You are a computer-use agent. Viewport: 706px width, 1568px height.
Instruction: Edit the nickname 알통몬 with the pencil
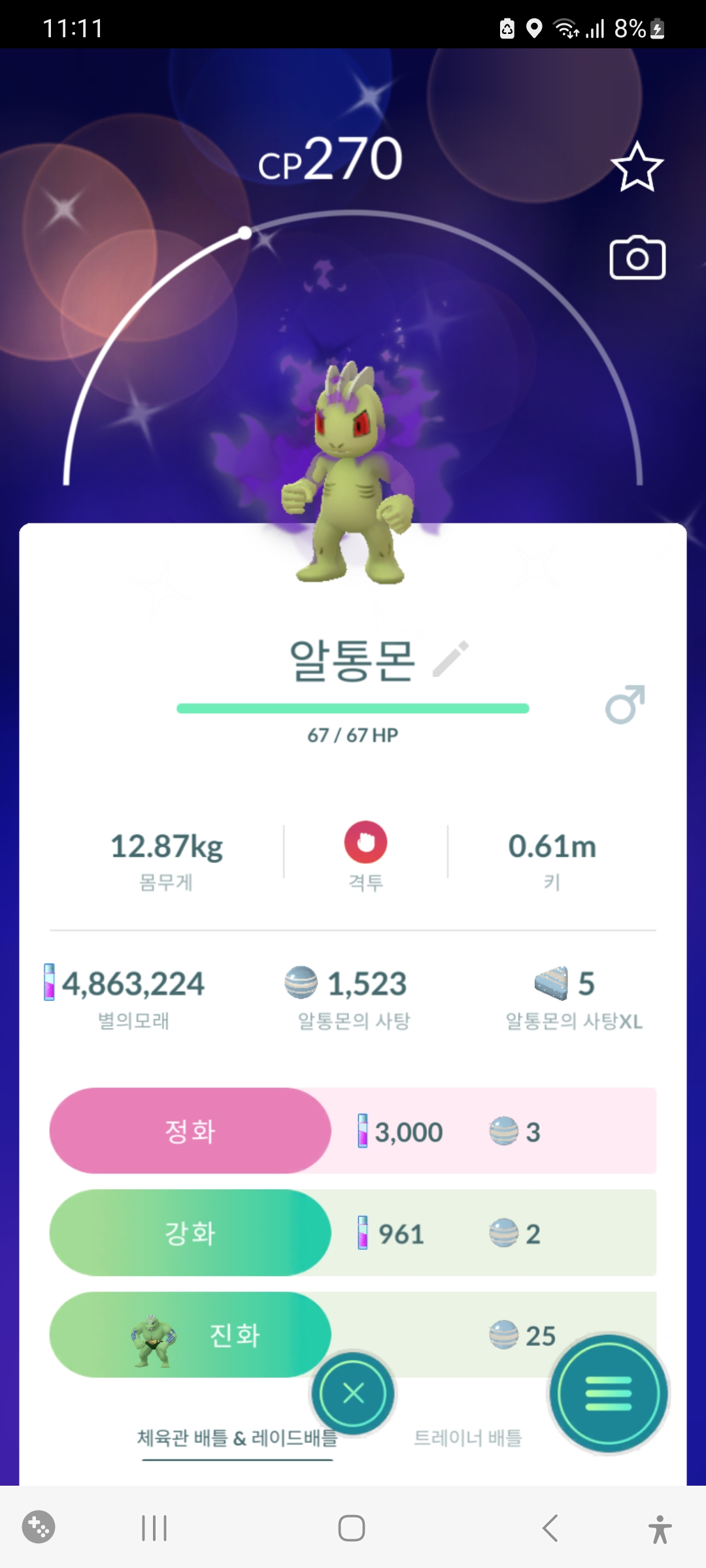tap(452, 659)
